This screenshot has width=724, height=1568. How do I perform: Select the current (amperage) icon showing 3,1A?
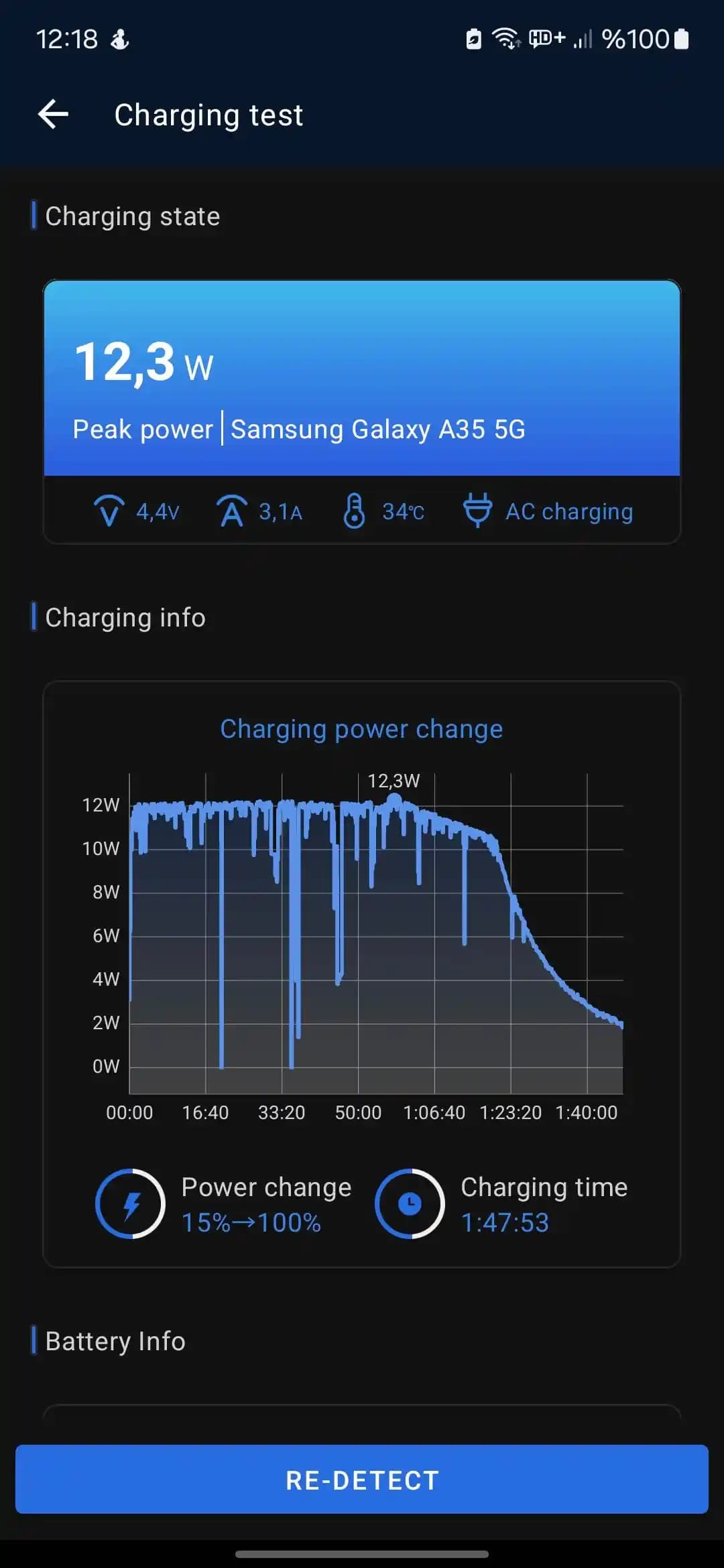click(231, 511)
